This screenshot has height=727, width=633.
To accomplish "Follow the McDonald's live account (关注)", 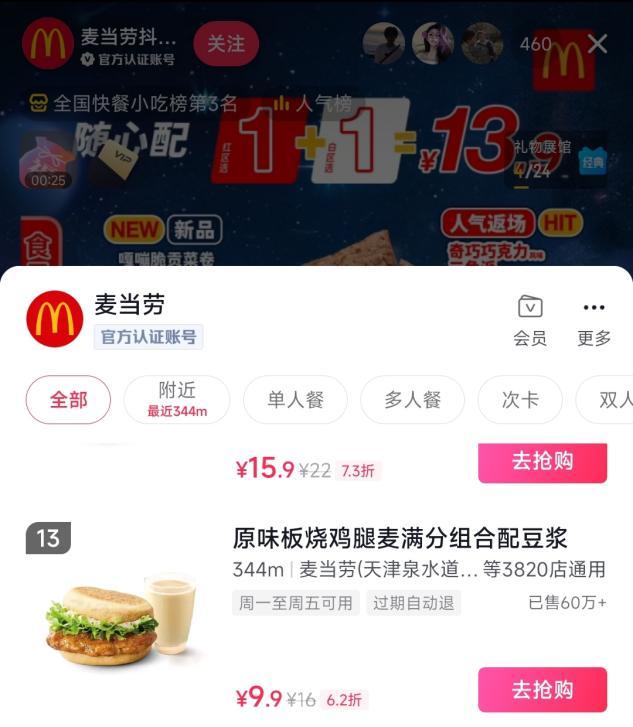I will [226, 44].
